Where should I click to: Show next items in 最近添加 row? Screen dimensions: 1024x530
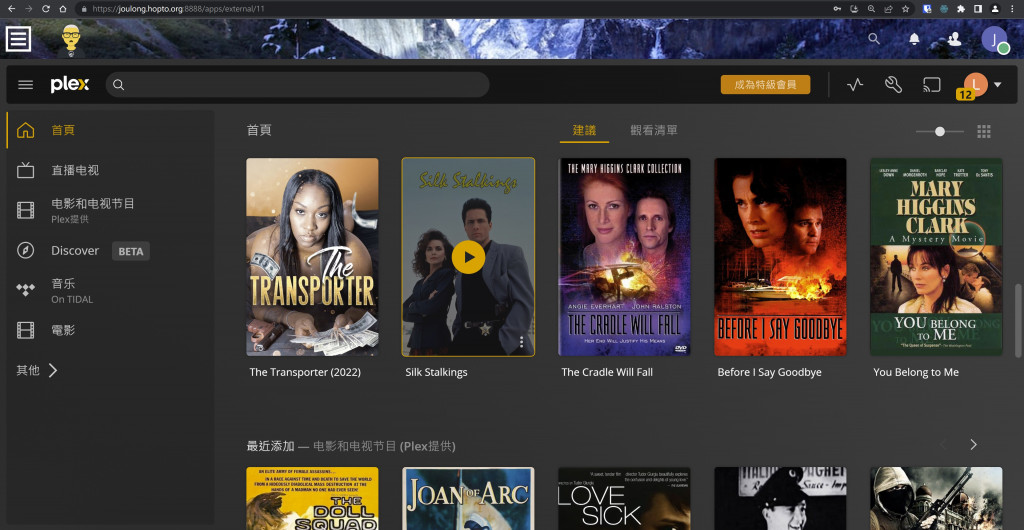(973, 444)
